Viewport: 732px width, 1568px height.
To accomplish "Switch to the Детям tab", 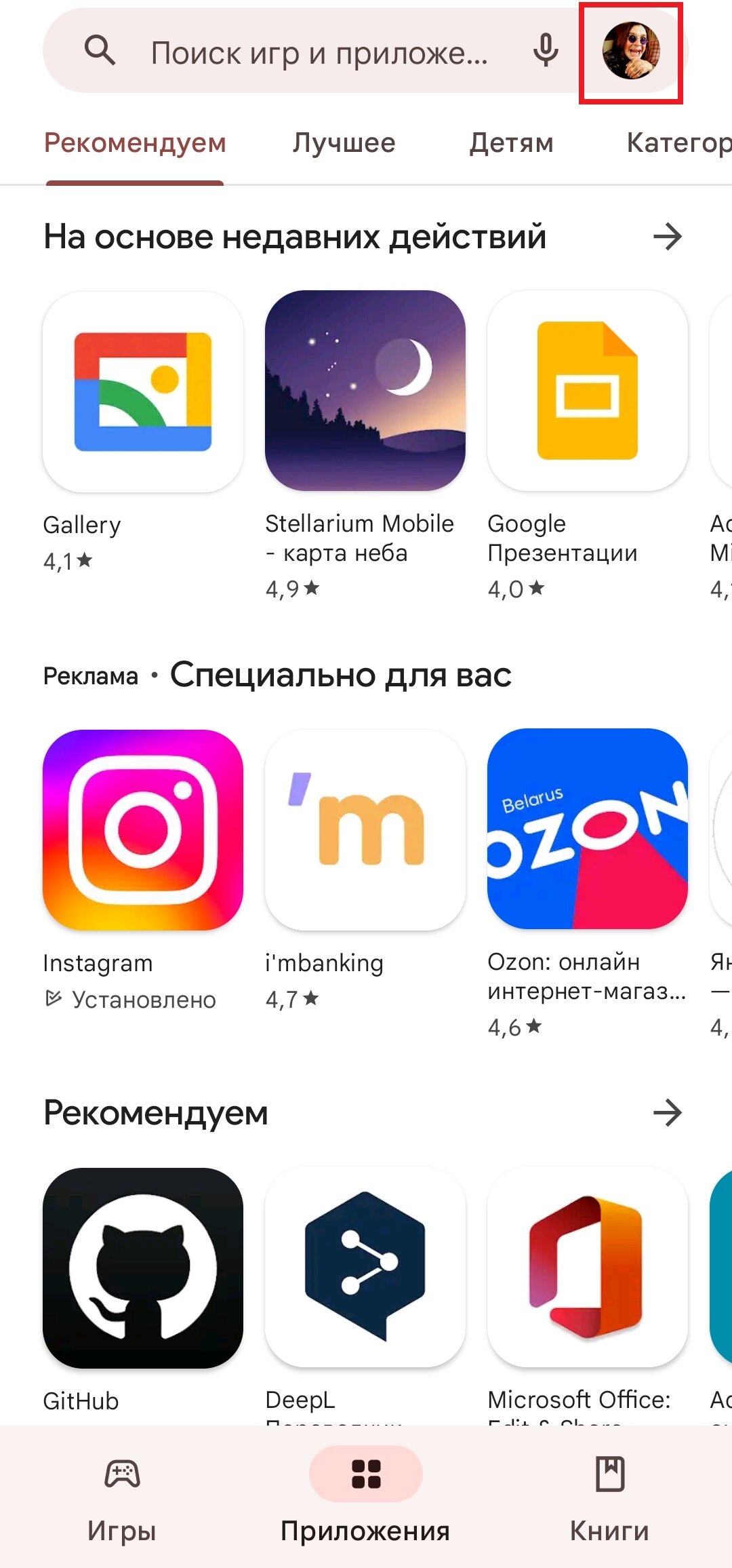I will (512, 143).
